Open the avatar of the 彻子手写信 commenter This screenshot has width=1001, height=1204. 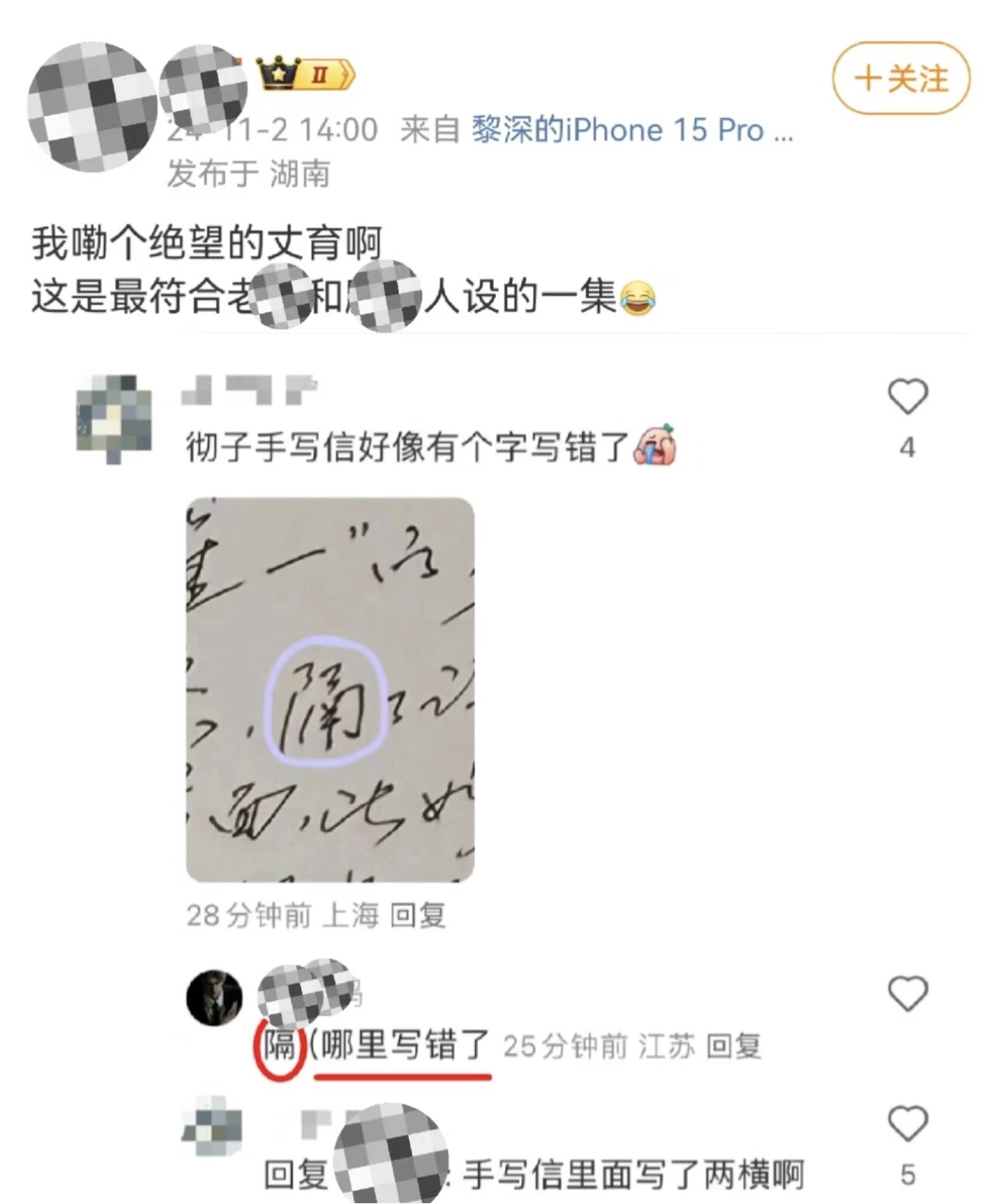click(114, 419)
